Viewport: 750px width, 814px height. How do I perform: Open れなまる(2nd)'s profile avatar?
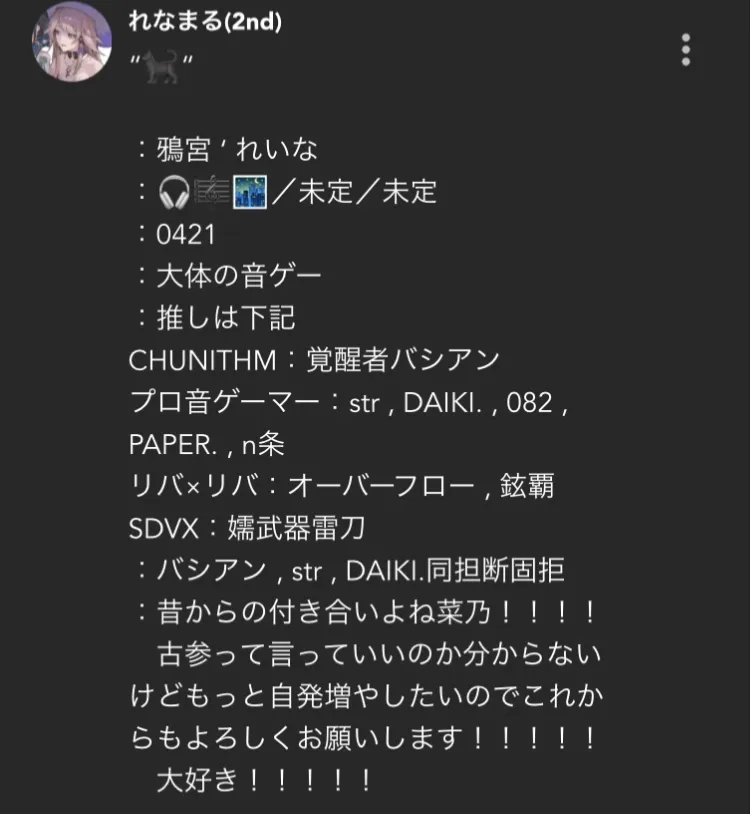71,42
